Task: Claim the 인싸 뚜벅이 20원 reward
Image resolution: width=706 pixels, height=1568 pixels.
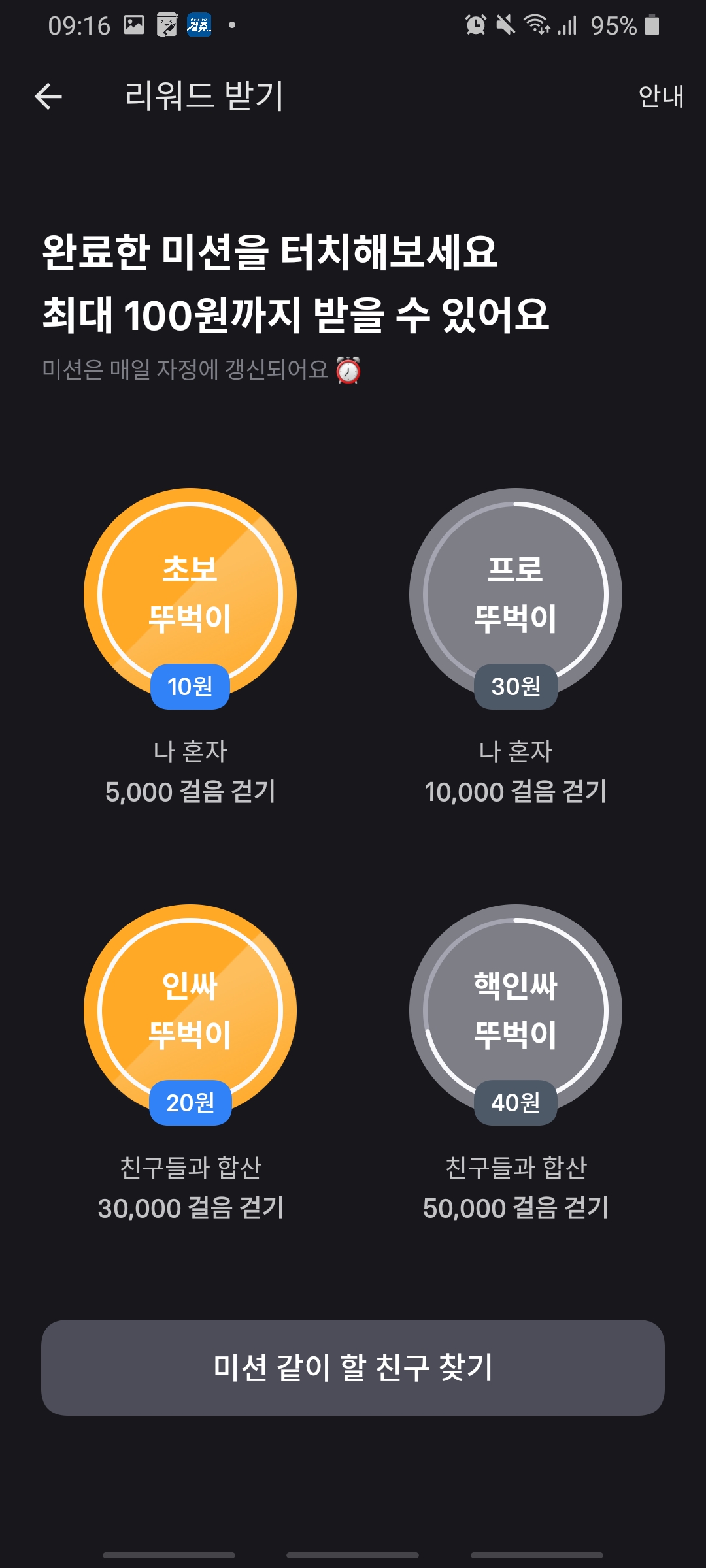Action: 190,1011
